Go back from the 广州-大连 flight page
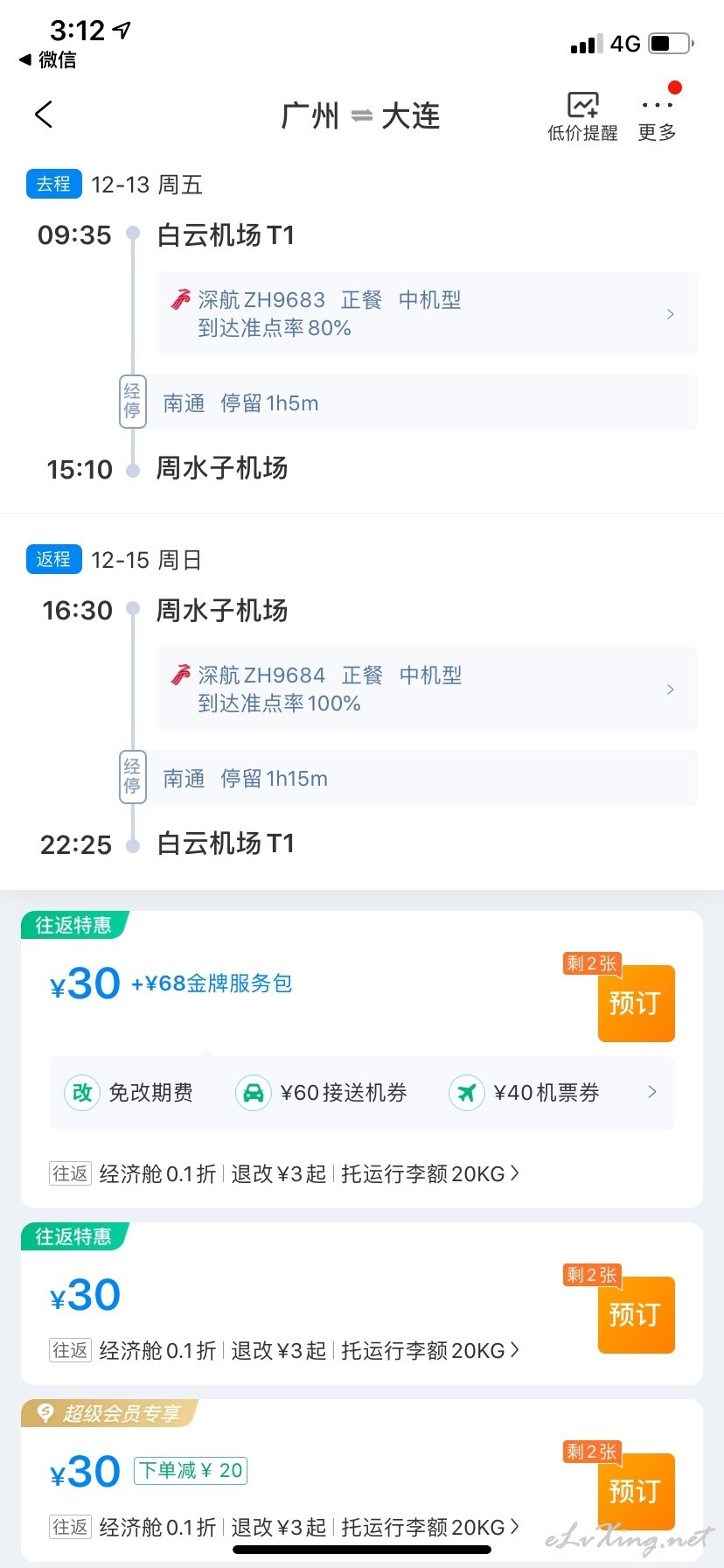 44,115
